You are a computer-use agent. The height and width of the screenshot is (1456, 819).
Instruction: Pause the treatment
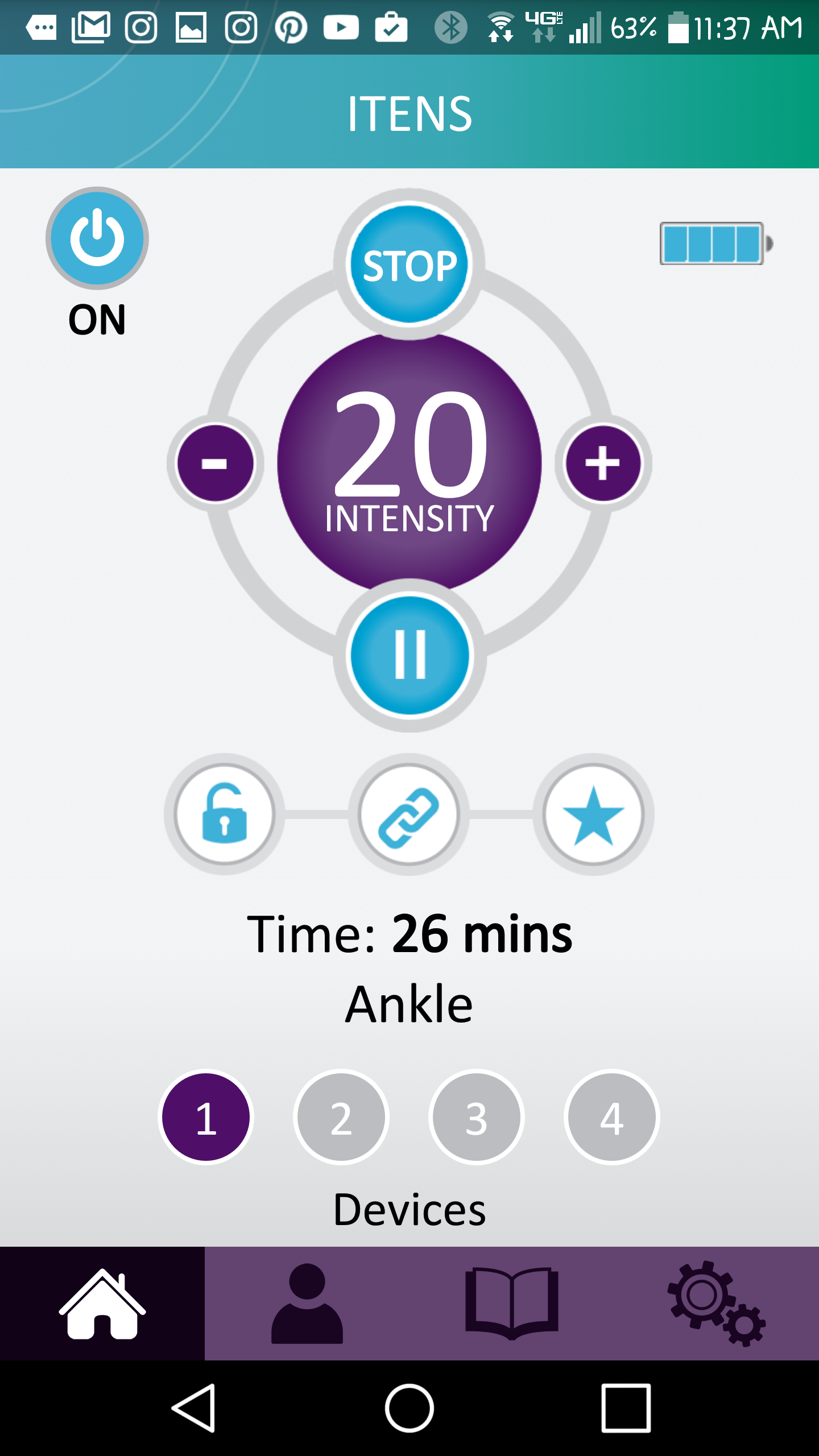click(409, 655)
